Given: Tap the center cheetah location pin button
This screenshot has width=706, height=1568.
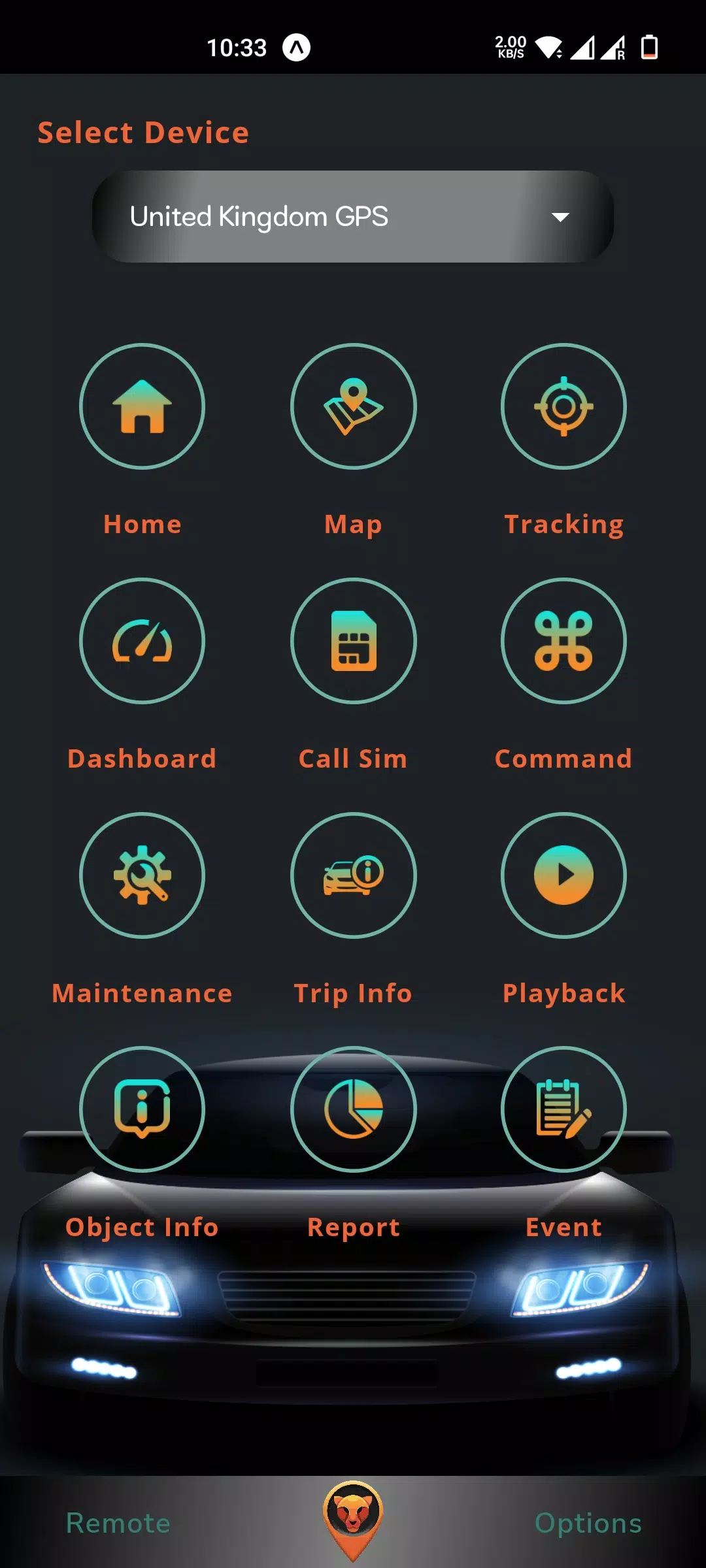Looking at the screenshot, I should 353,1519.
